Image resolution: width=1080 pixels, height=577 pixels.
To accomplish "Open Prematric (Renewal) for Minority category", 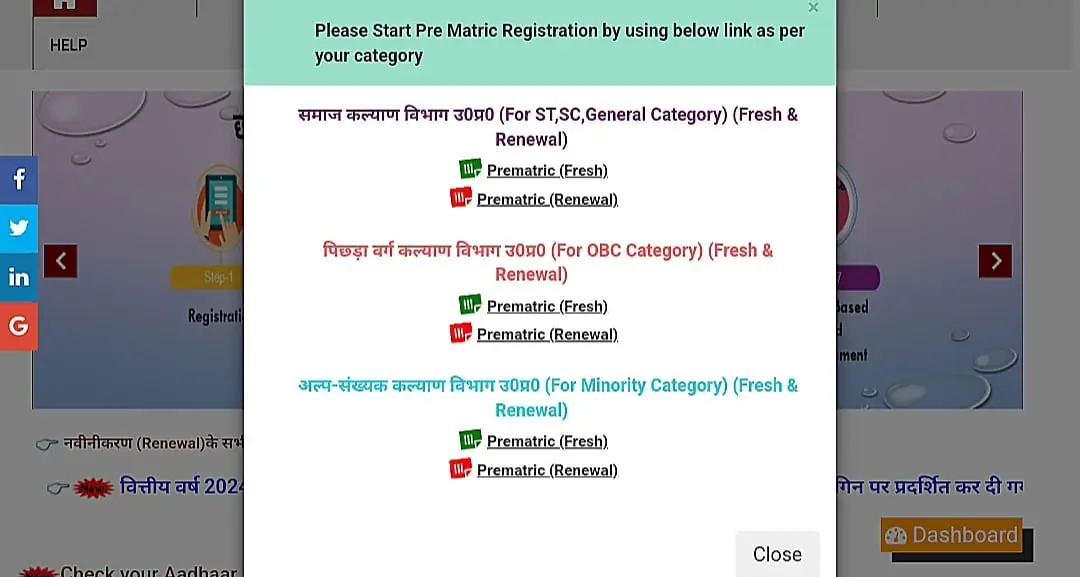I will coord(546,470).
